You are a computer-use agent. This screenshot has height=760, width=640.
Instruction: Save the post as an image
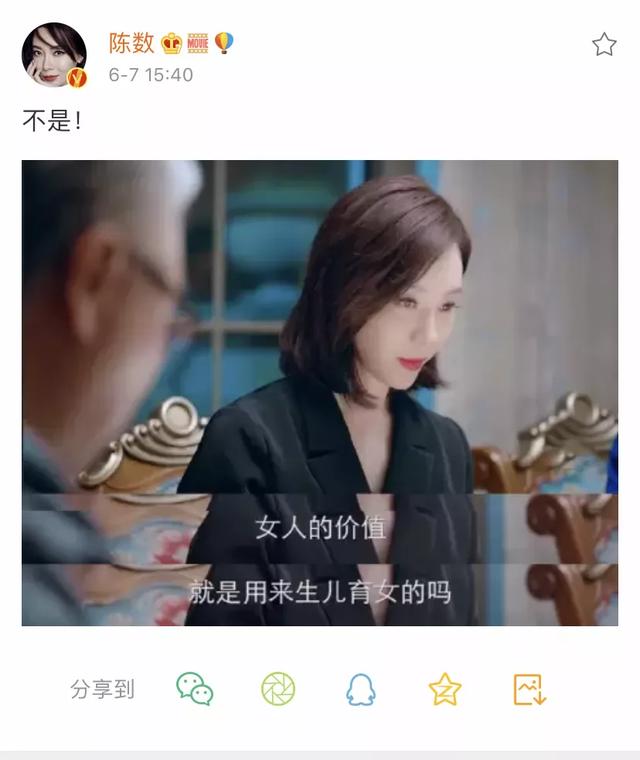528,689
